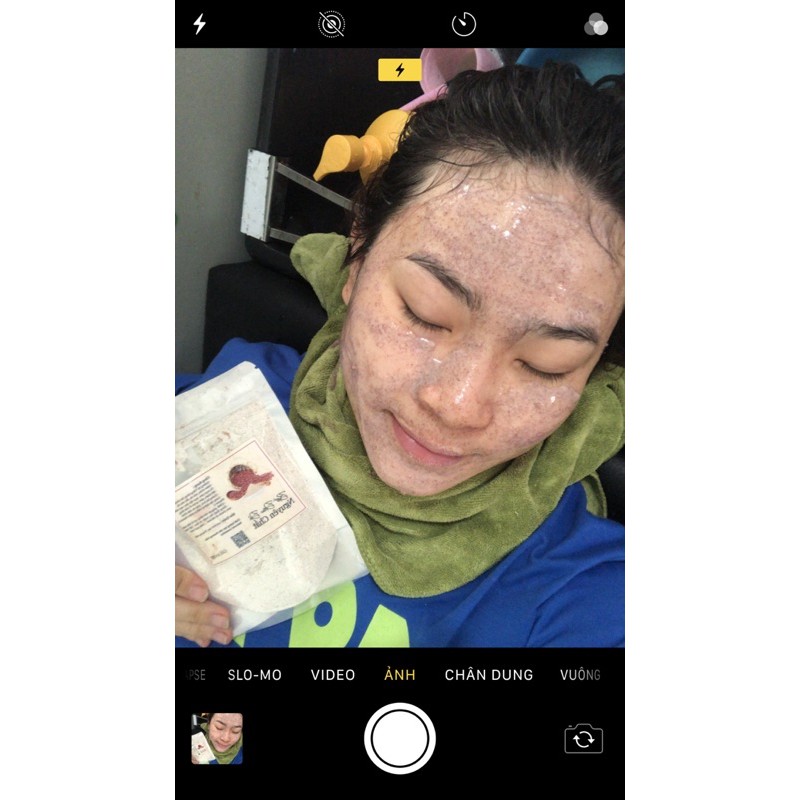Select the ẢNH photo mode
Viewport: 800px width, 800px height.
point(400,674)
